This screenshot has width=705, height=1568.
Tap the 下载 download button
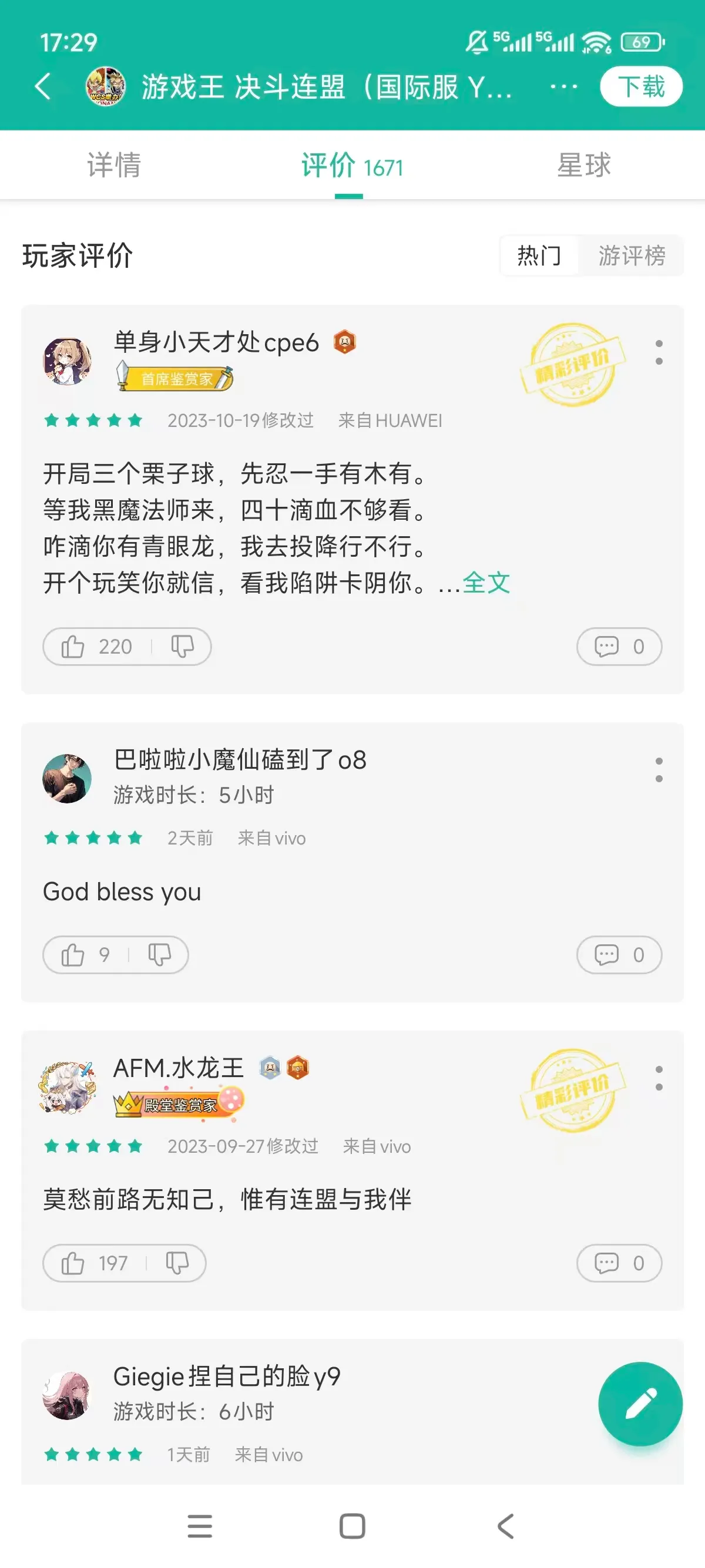[x=640, y=86]
